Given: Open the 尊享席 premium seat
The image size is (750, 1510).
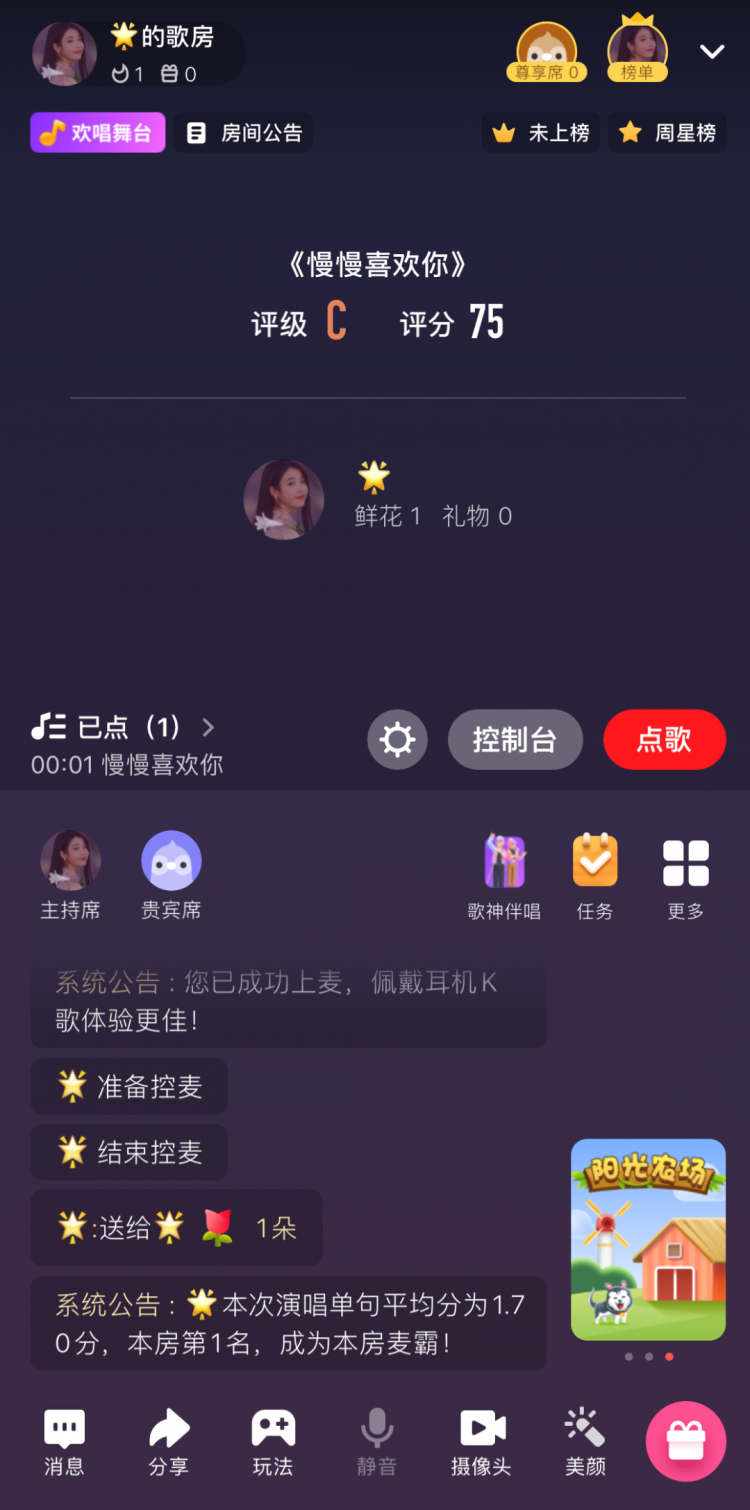Looking at the screenshot, I should (546, 52).
